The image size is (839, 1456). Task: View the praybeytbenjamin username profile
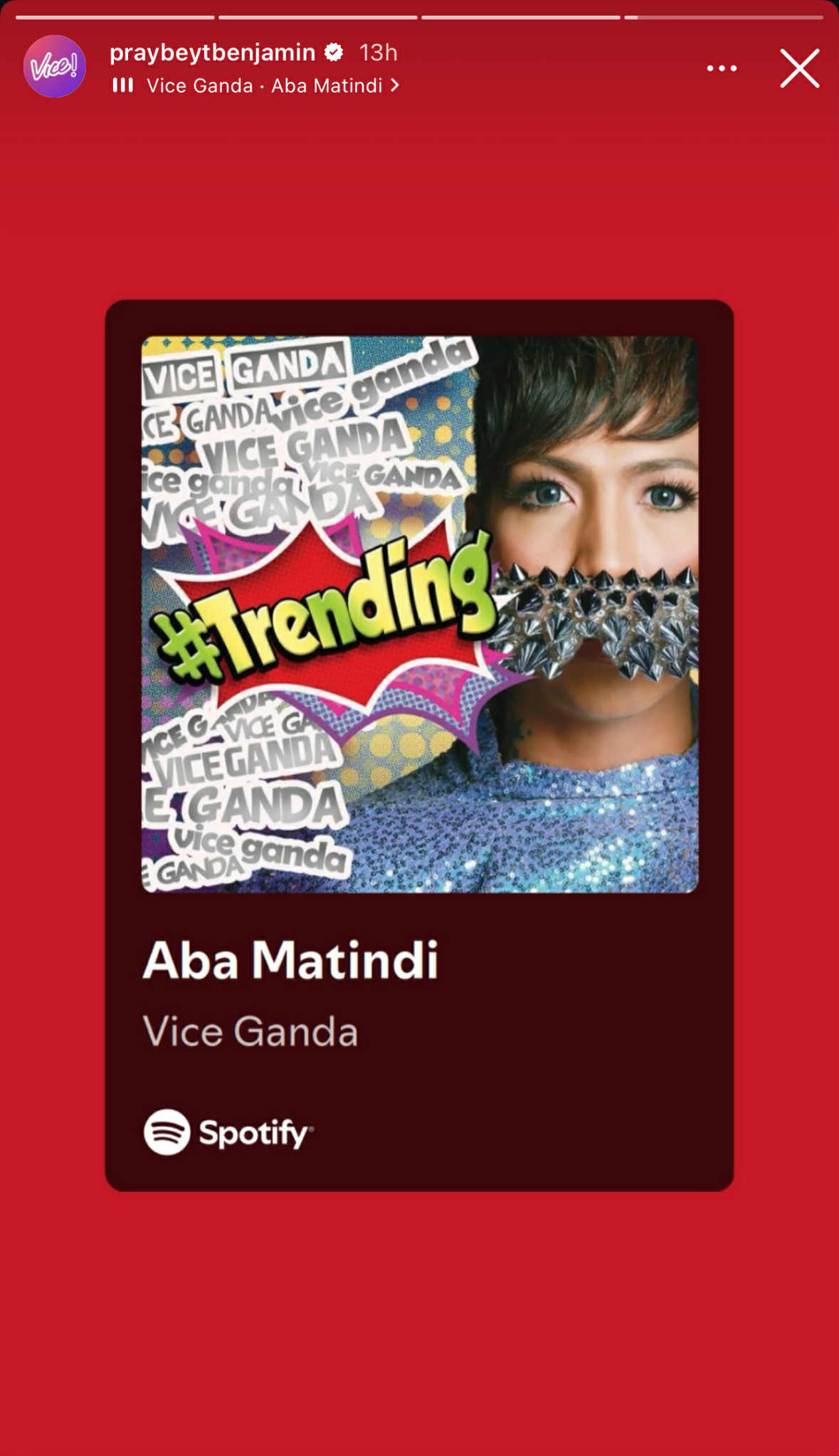[x=212, y=52]
